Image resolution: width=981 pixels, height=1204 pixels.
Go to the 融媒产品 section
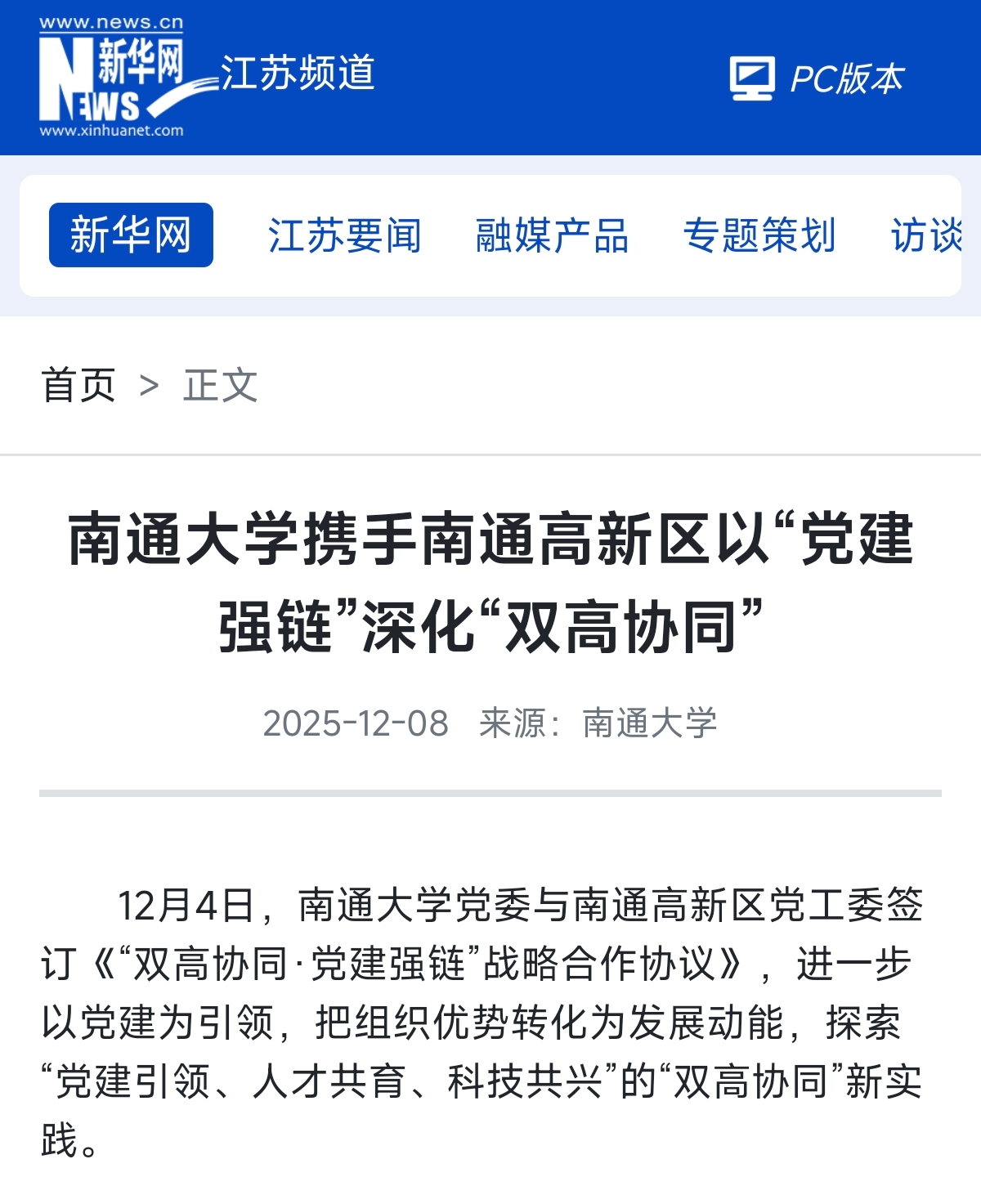552,235
